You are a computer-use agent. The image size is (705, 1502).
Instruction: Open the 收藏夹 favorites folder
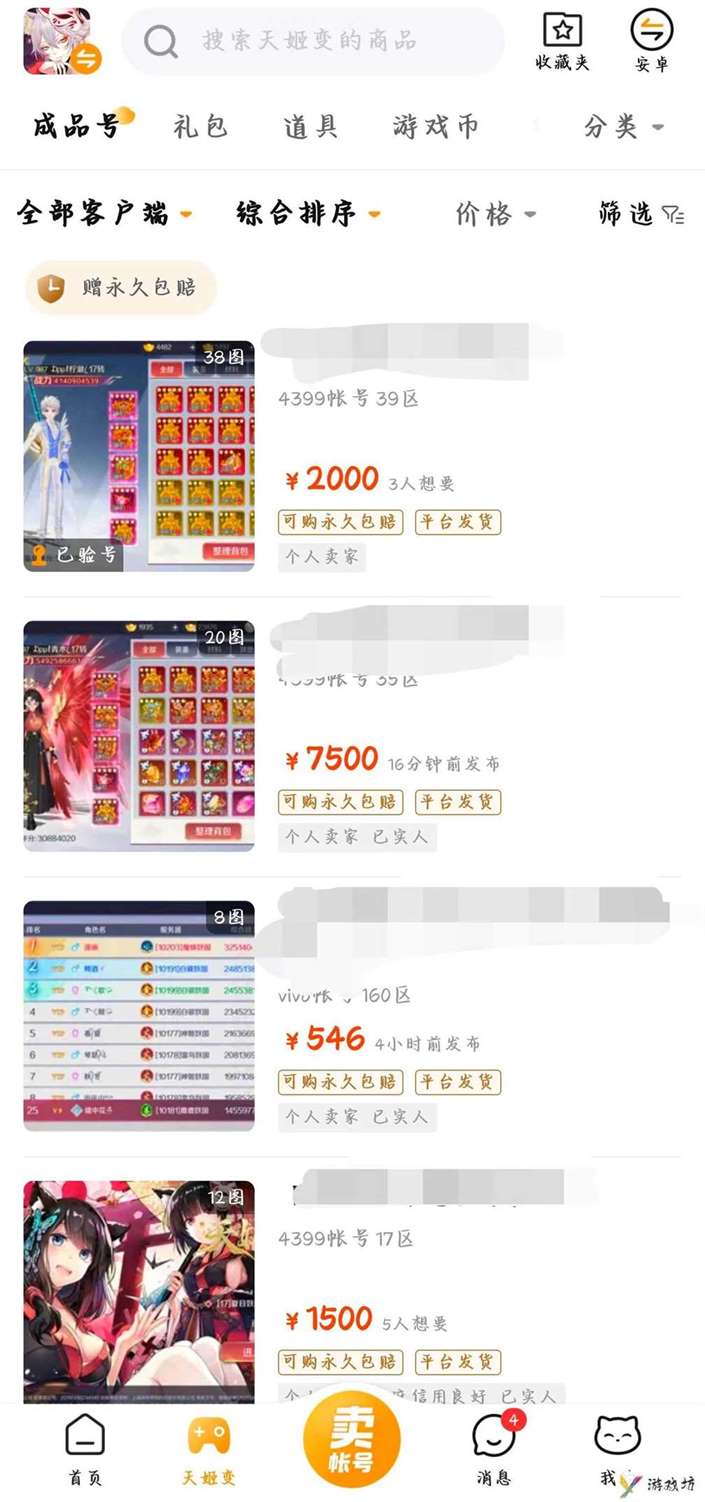pyautogui.click(x=562, y=42)
